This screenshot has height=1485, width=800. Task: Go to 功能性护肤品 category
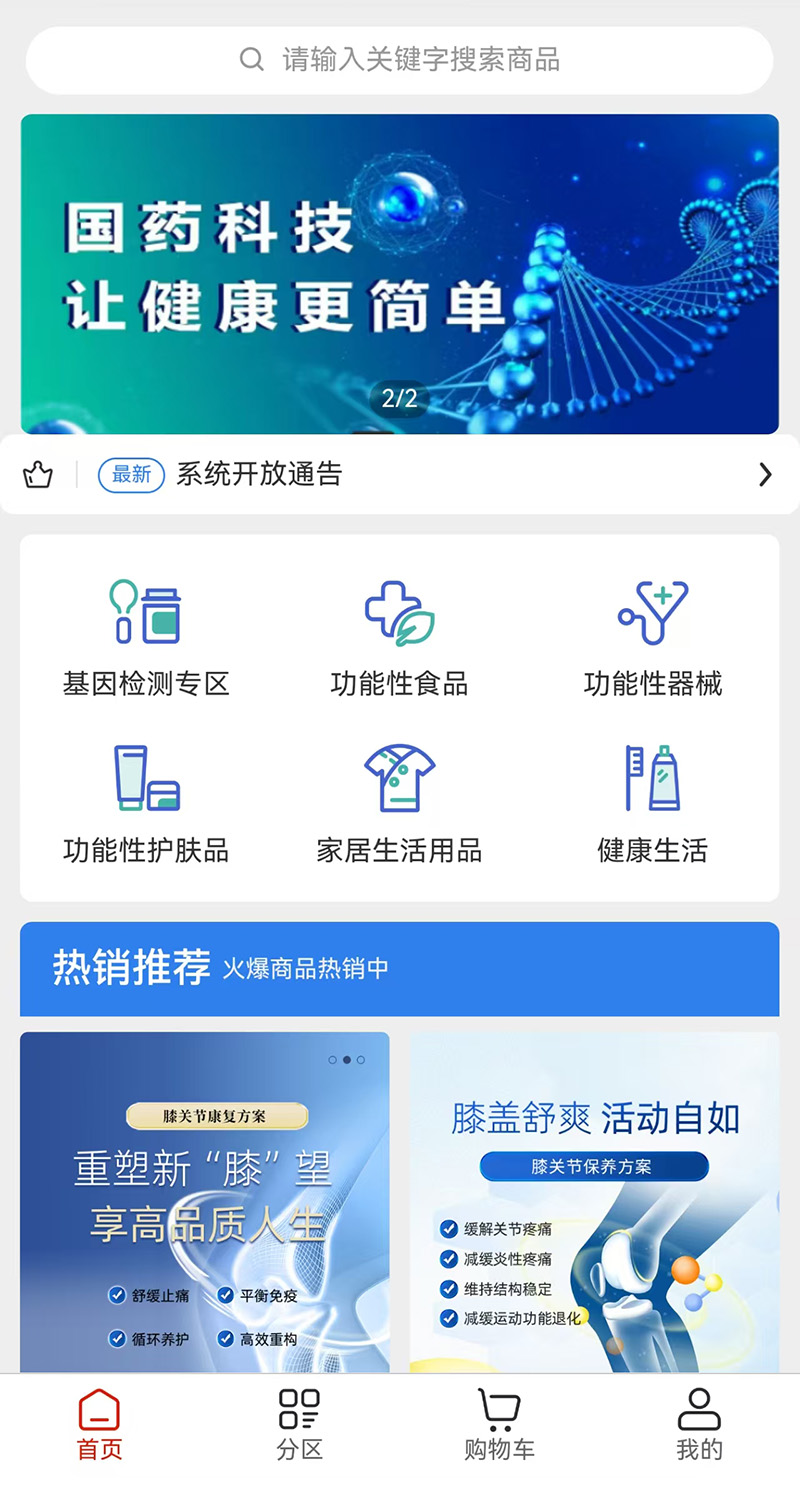pyautogui.click(x=146, y=805)
